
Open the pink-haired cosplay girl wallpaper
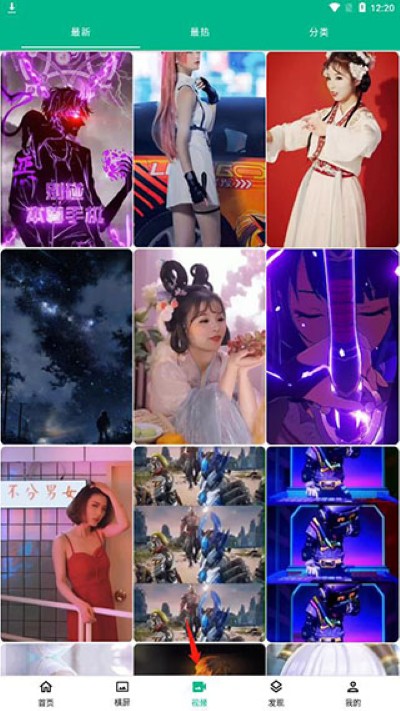tap(200, 149)
